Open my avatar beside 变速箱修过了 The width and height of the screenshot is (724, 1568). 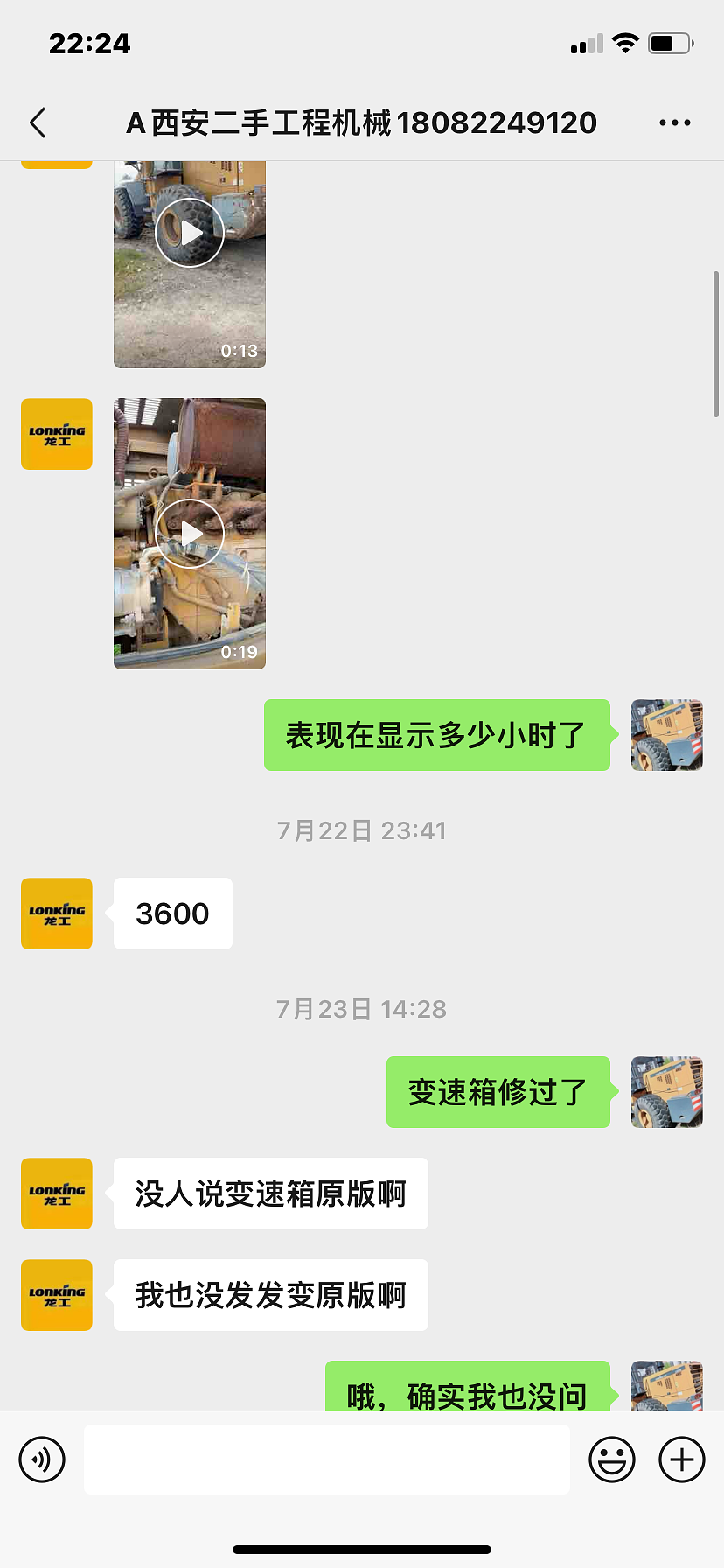click(667, 1092)
